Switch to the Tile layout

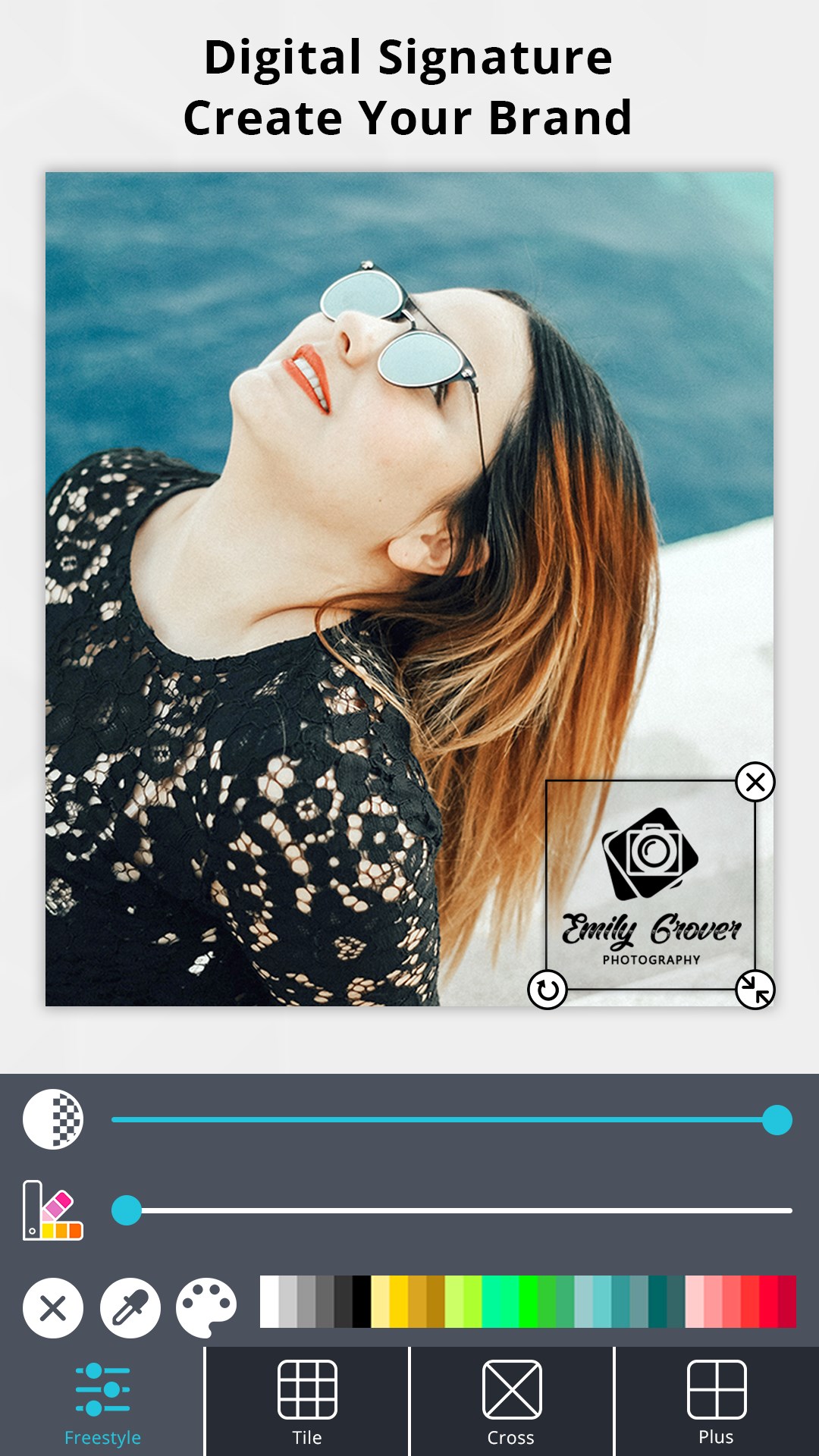[x=307, y=1403]
